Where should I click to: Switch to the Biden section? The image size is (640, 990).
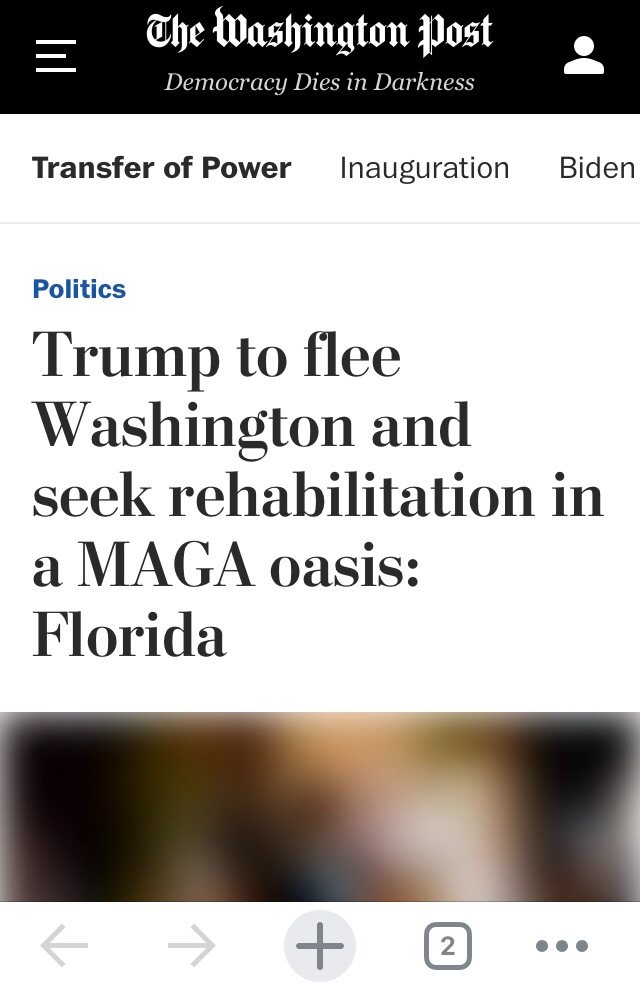pyautogui.click(x=597, y=168)
